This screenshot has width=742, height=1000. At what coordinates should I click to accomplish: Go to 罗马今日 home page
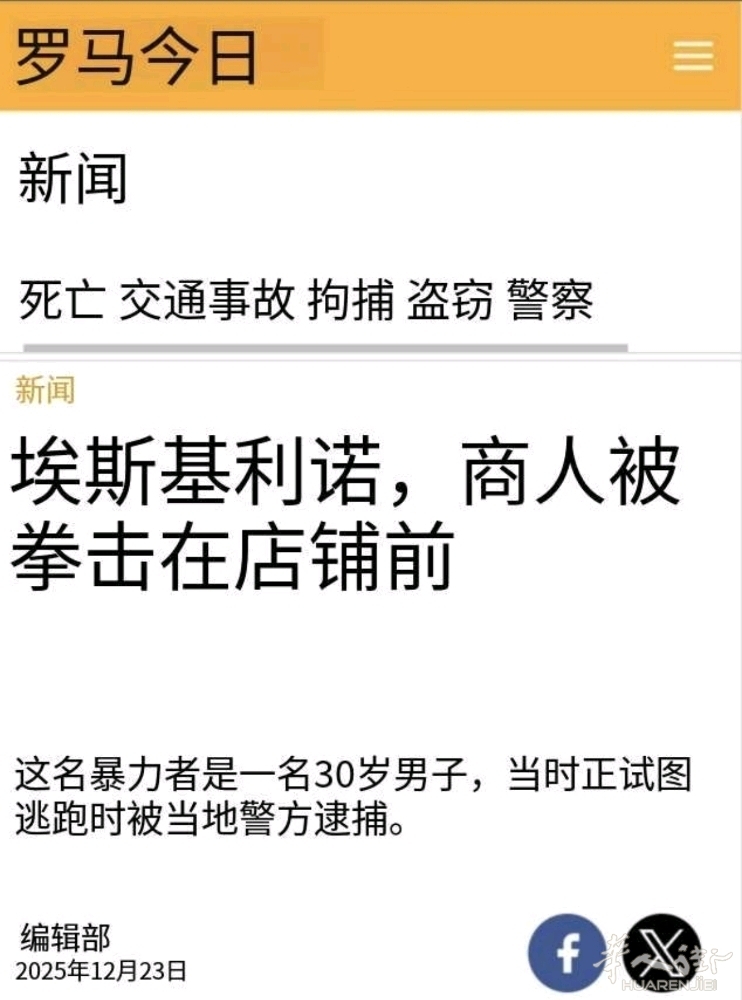tap(137, 57)
